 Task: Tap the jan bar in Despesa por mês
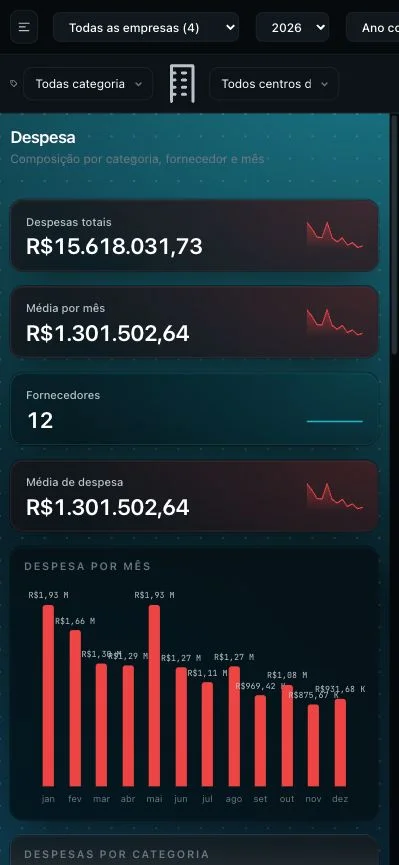click(49, 696)
